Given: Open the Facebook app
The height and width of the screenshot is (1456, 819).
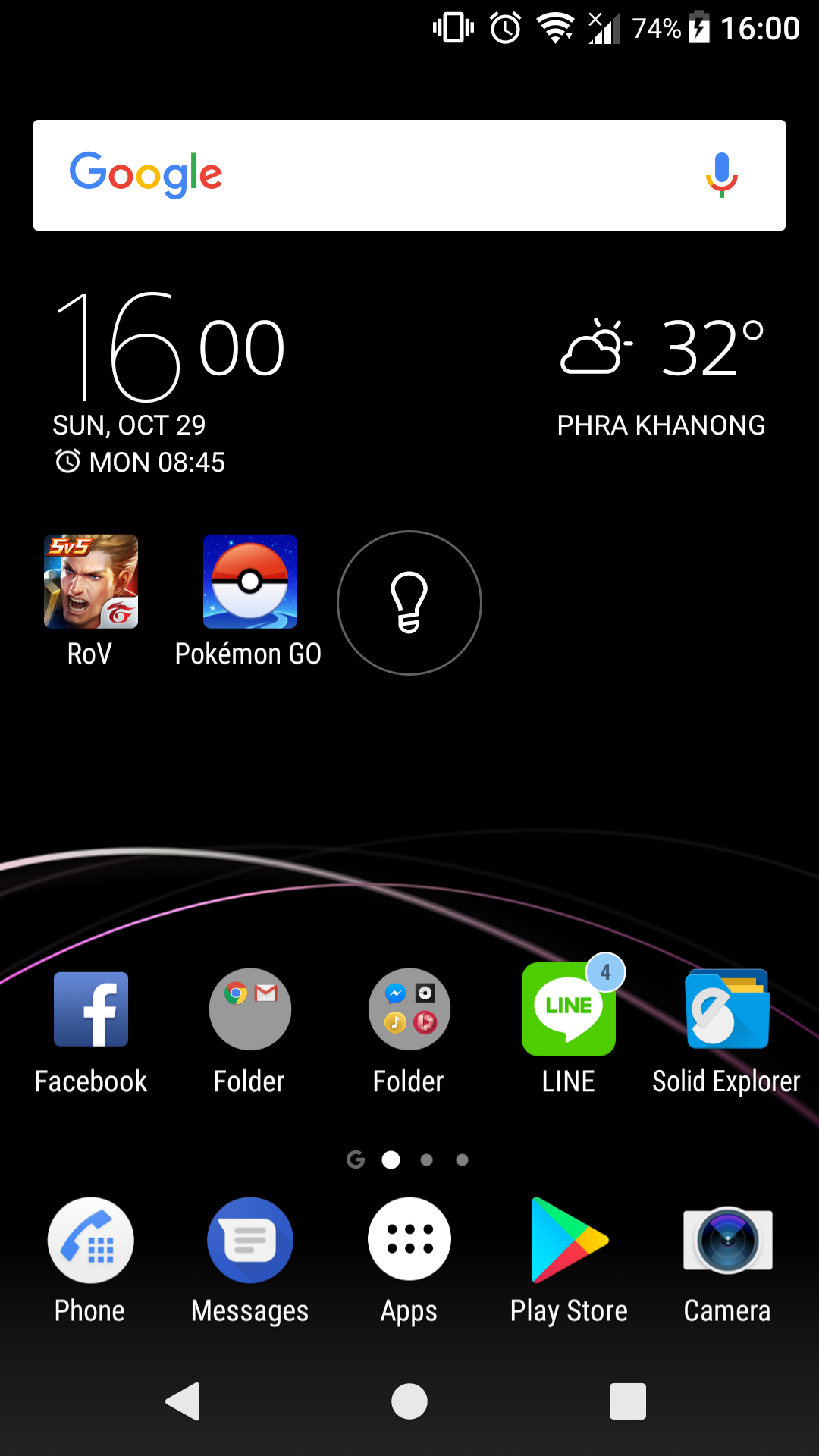Looking at the screenshot, I should tap(91, 1009).
